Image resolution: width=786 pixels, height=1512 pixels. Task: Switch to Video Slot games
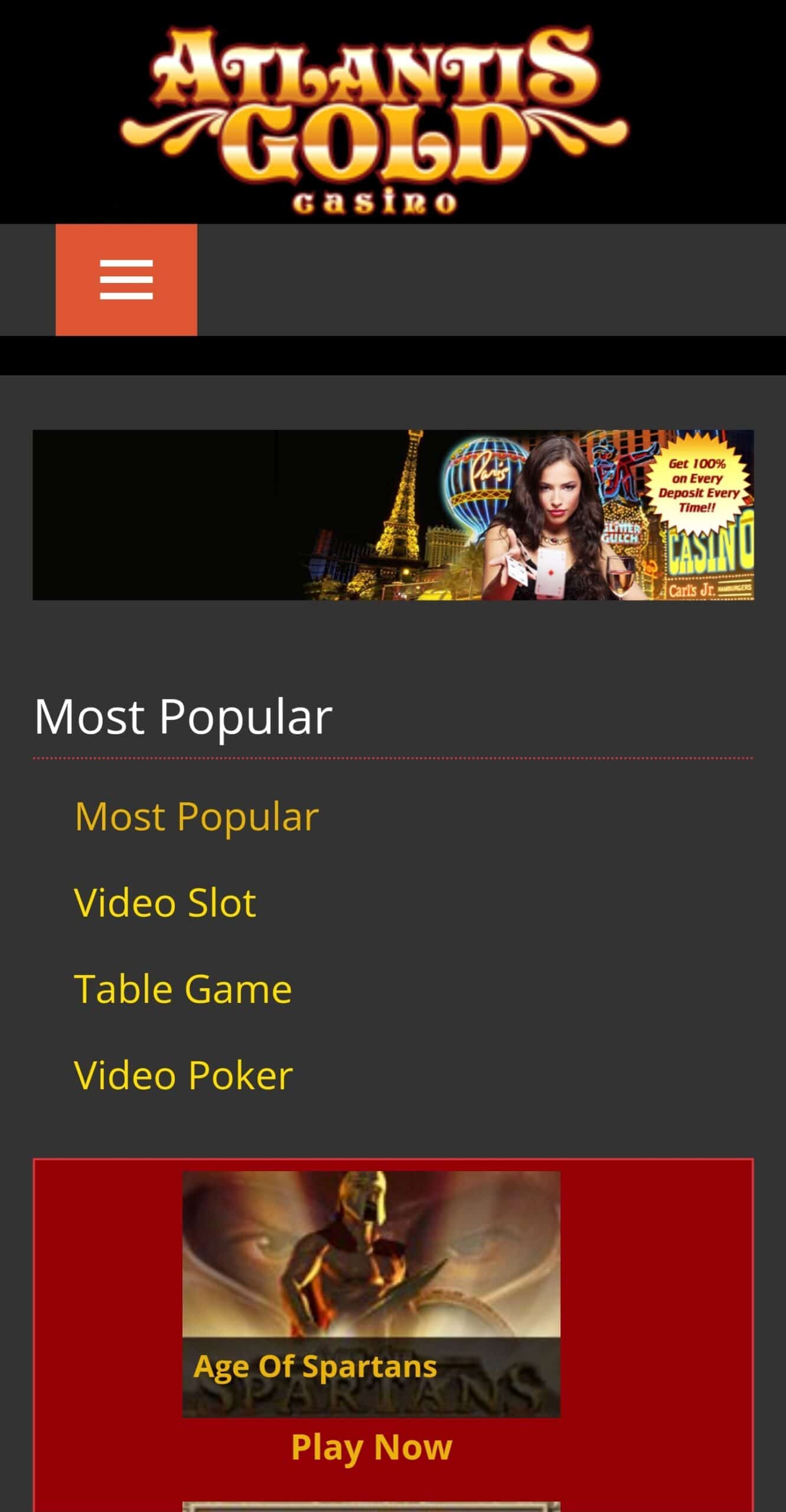pos(165,903)
